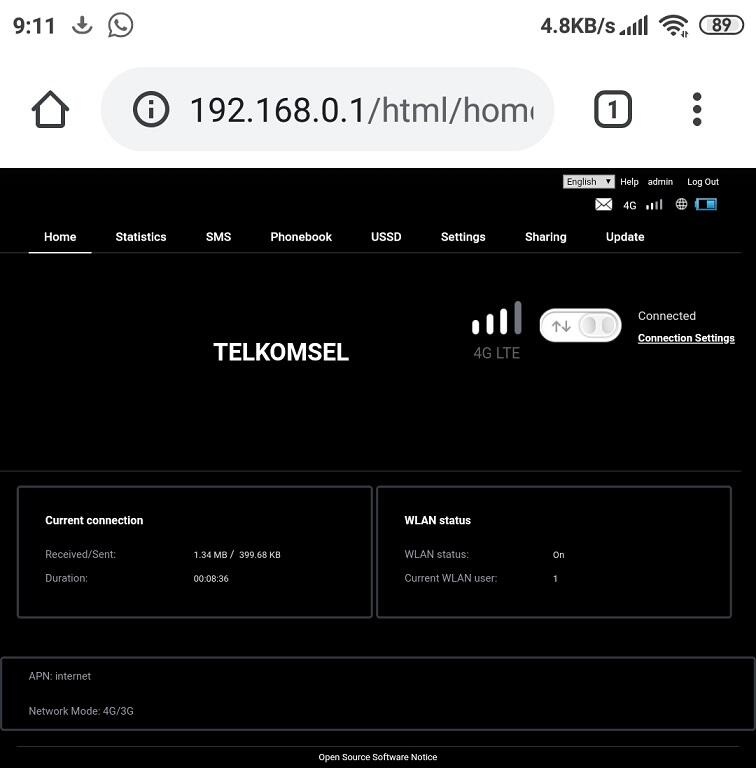Open the browser overflow menu

(696, 109)
